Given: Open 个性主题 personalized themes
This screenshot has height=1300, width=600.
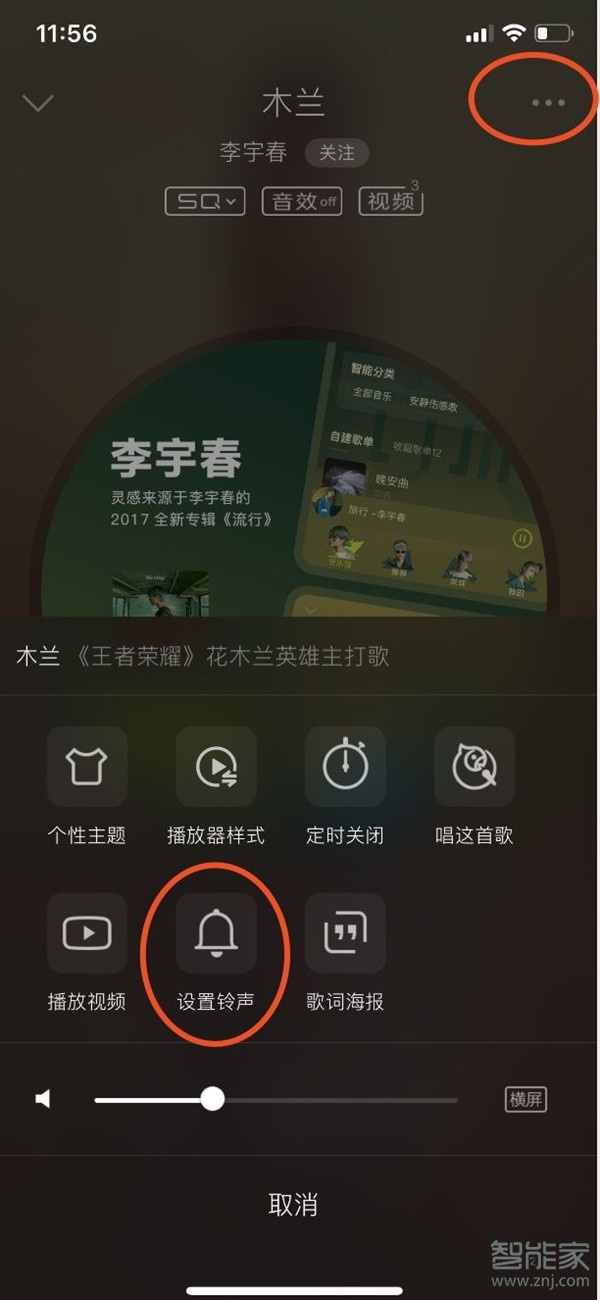Looking at the screenshot, I should (87, 786).
